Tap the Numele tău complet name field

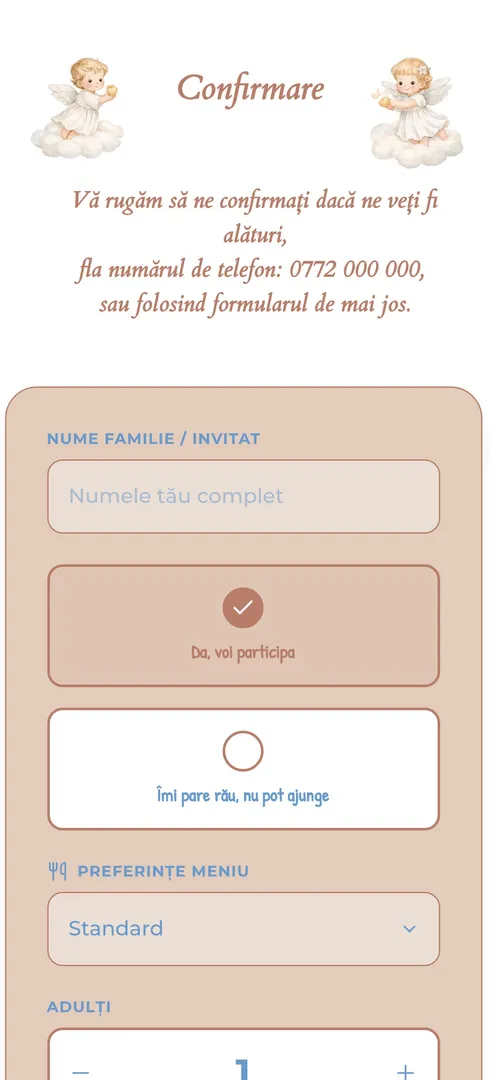(243, 497)
